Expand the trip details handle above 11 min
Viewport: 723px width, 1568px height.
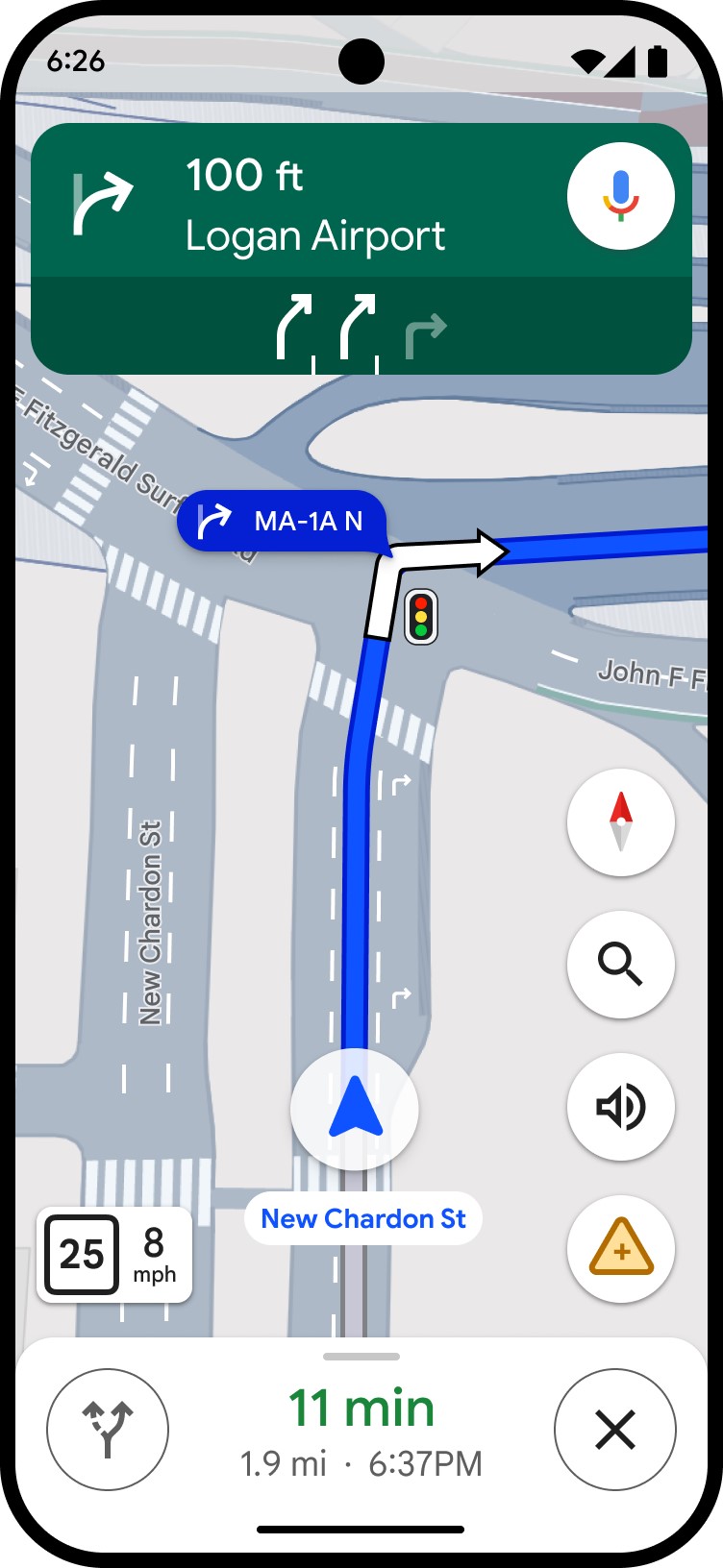[361, 1357]
